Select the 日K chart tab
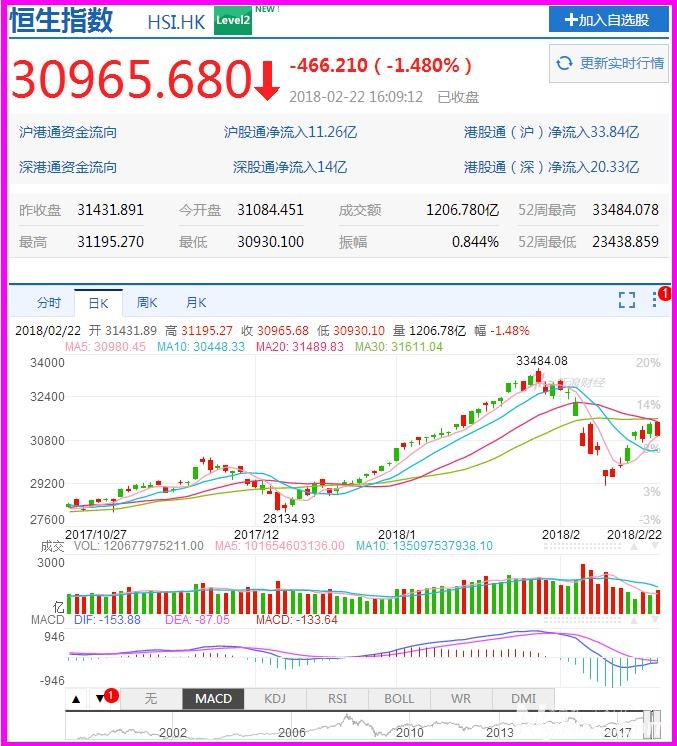 pos(98,303)
